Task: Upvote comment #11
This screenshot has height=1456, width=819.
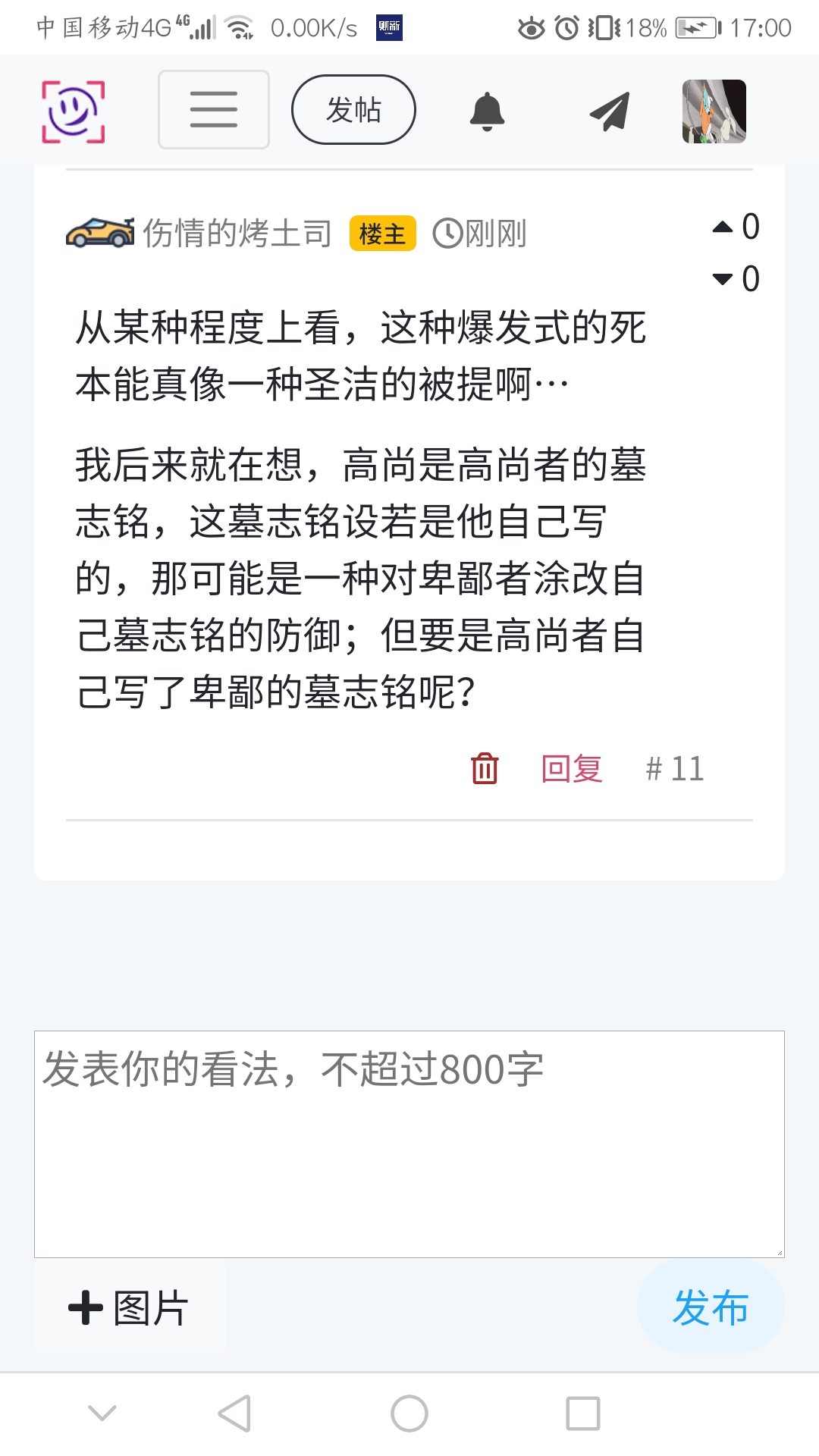Action: [723, 227]
